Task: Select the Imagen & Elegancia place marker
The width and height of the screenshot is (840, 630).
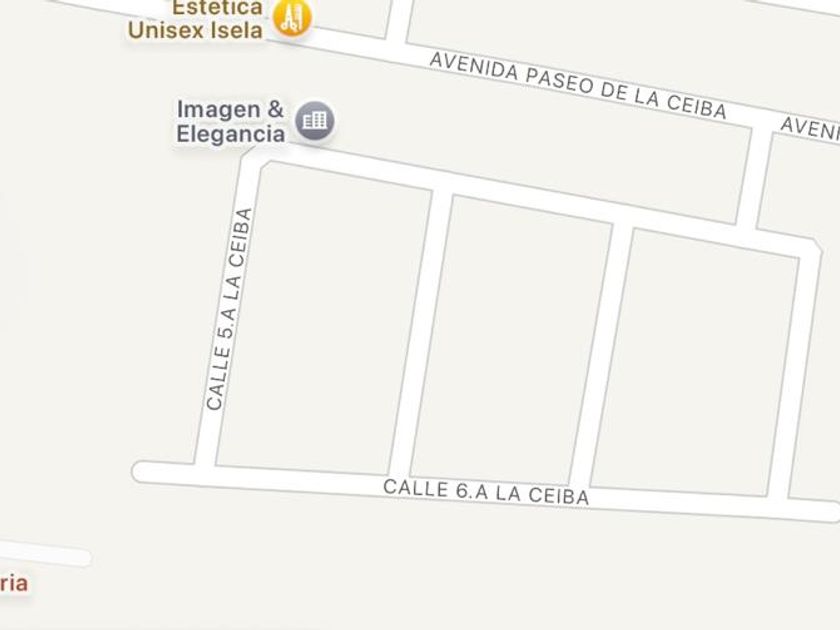Action: click(x=314, y=121)
